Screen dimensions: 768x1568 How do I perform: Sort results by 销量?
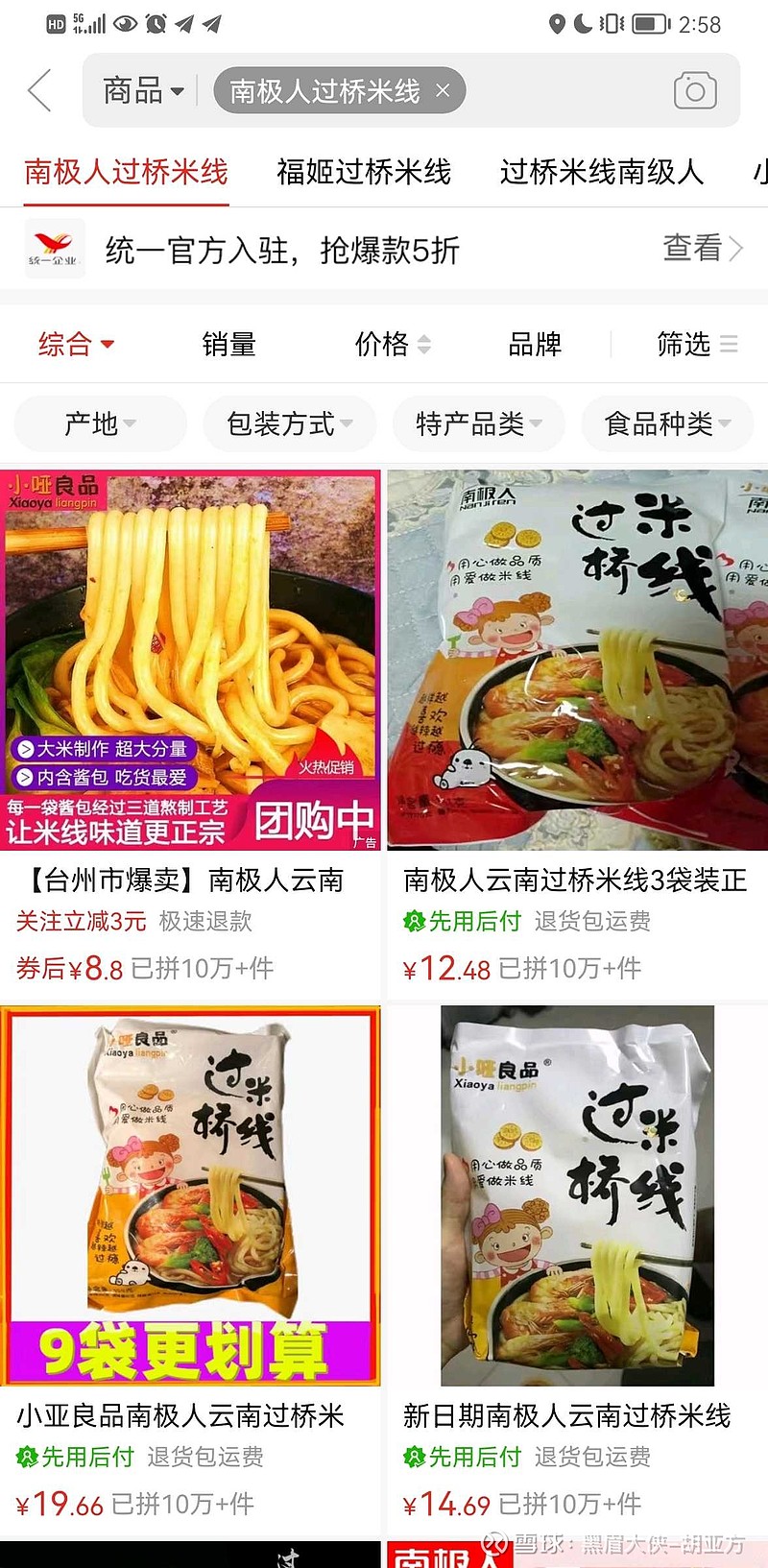tap(229, 344)
